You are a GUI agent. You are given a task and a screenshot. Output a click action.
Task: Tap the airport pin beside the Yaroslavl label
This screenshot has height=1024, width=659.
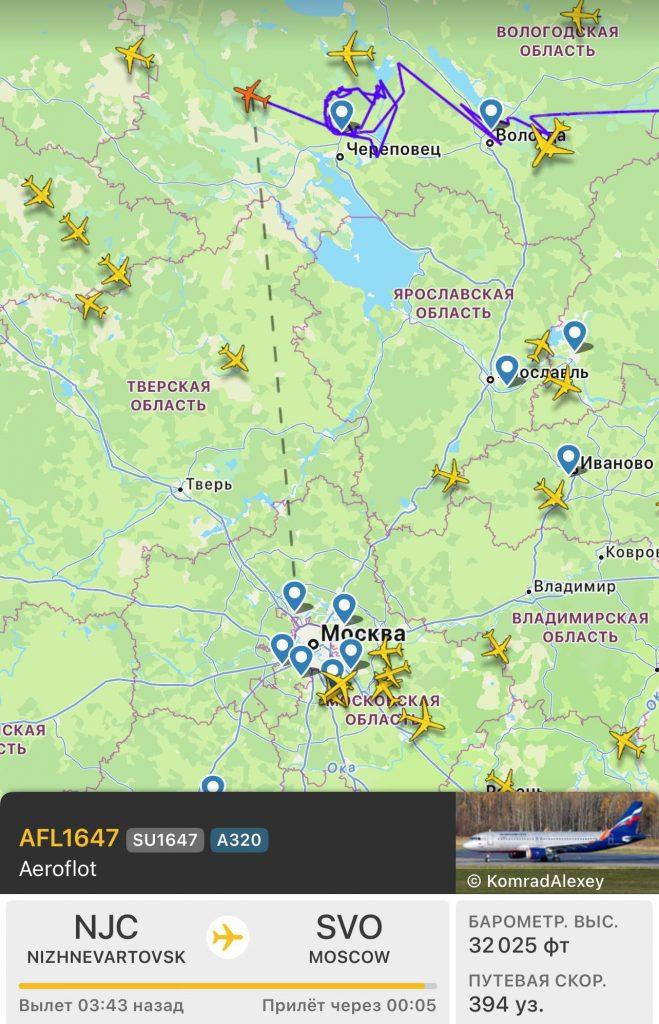click(x=507, y=370)
